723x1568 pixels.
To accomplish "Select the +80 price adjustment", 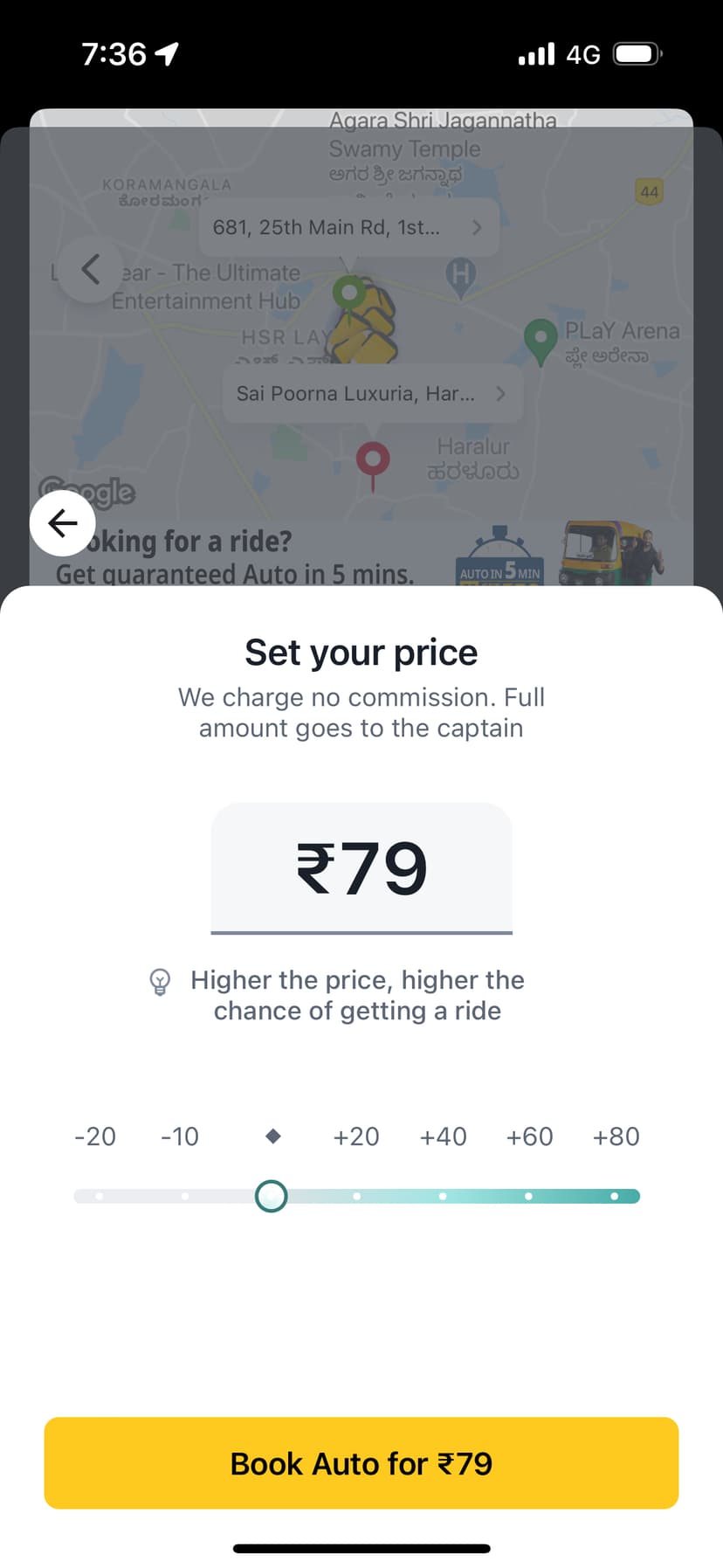I will click(615, 1195).
